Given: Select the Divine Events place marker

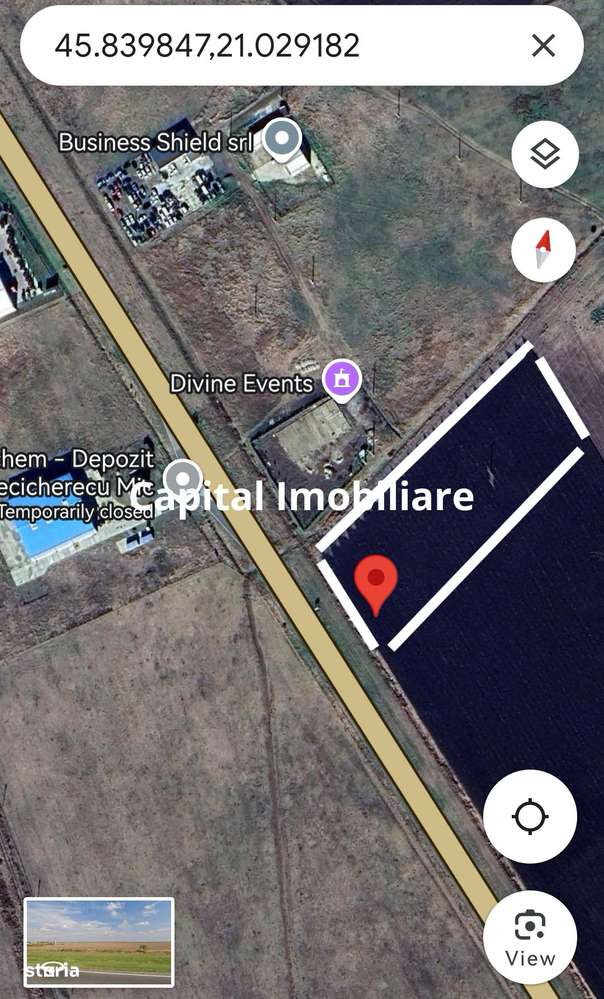Looking at the screenshot, I should pyautogui.click(x=343, y=380).
